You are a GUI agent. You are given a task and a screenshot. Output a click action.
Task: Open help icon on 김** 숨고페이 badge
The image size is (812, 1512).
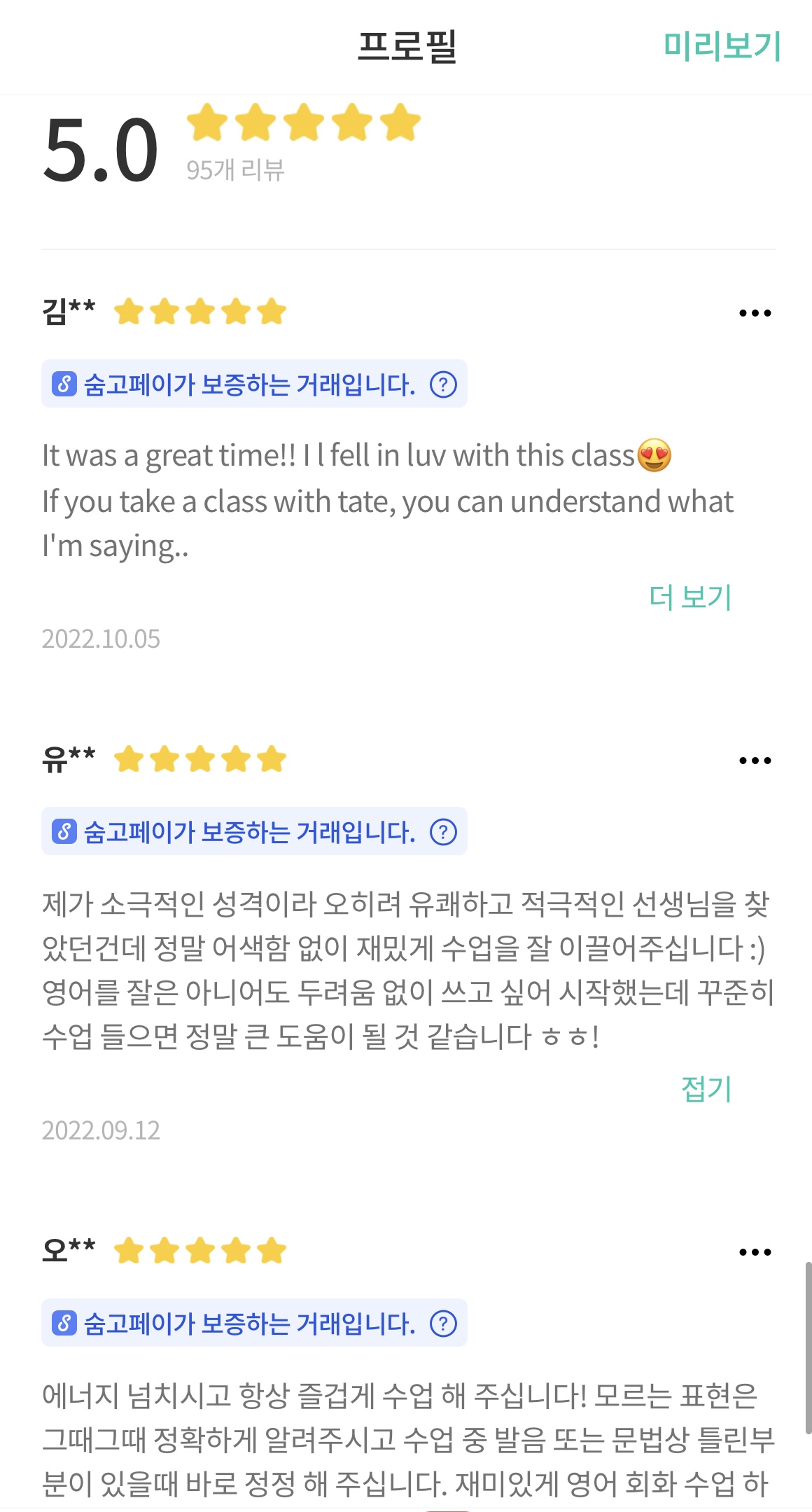(443, 384)
